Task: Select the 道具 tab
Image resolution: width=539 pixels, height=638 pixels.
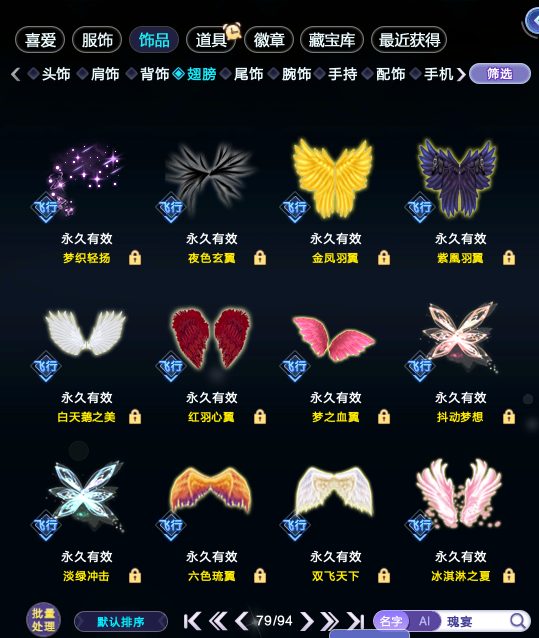Action: [x=211, y=40]
